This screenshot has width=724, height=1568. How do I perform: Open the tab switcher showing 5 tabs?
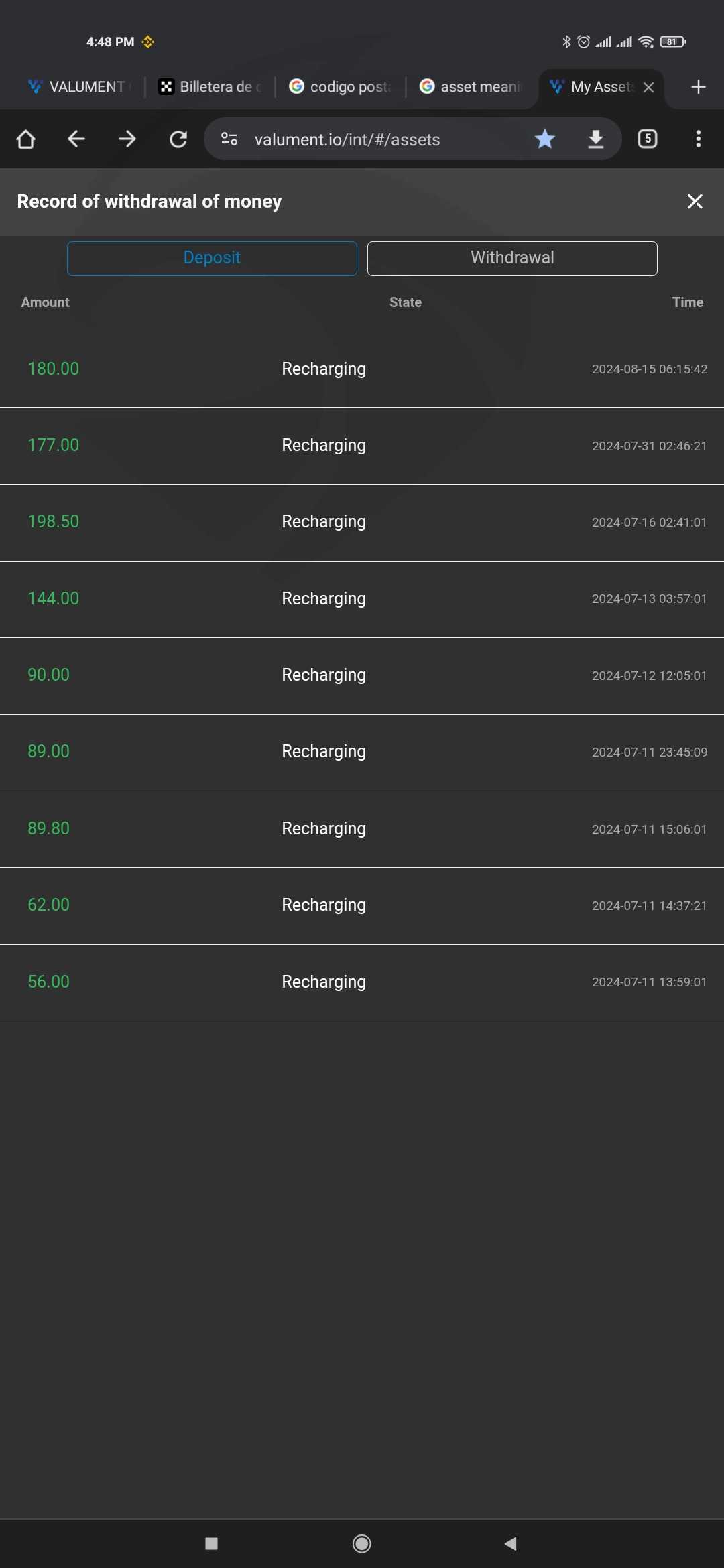tap(648, 139)
